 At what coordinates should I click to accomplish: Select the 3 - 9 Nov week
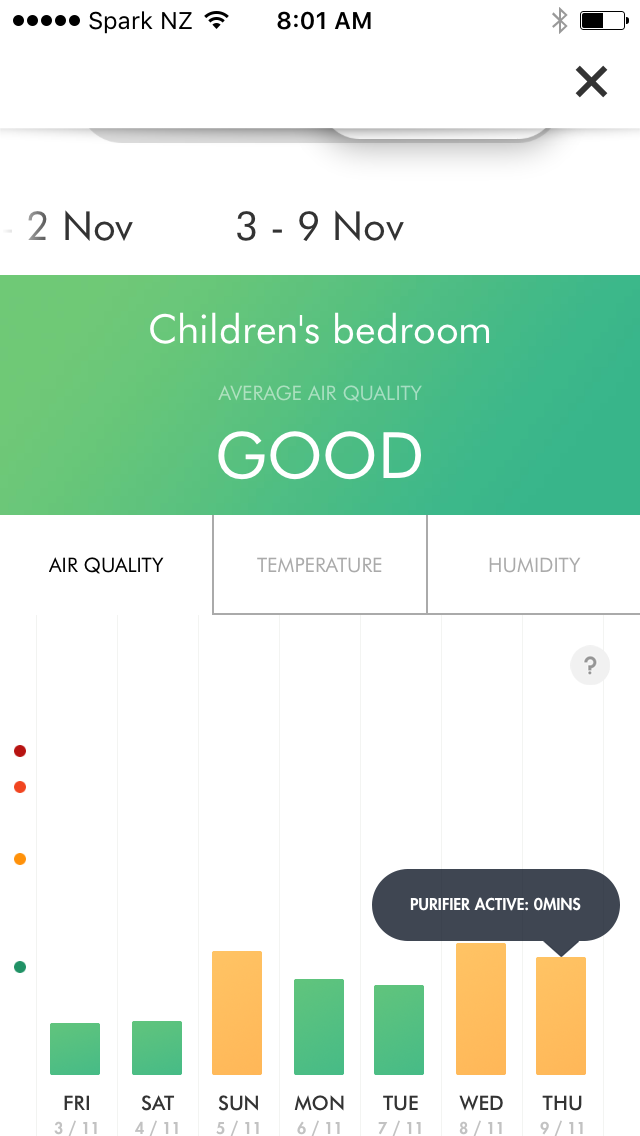pos(320,228)
